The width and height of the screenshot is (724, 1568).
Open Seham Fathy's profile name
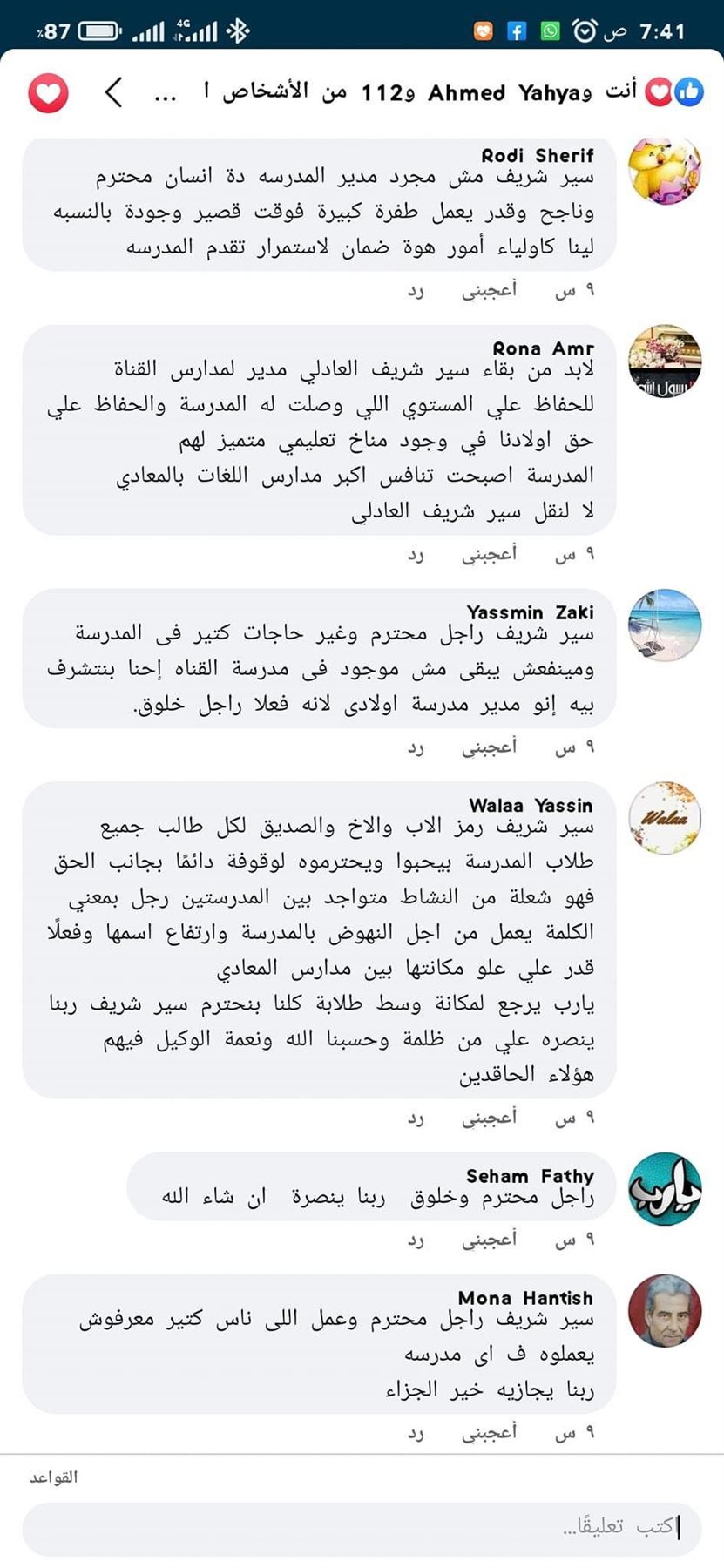click(529, 1176)
